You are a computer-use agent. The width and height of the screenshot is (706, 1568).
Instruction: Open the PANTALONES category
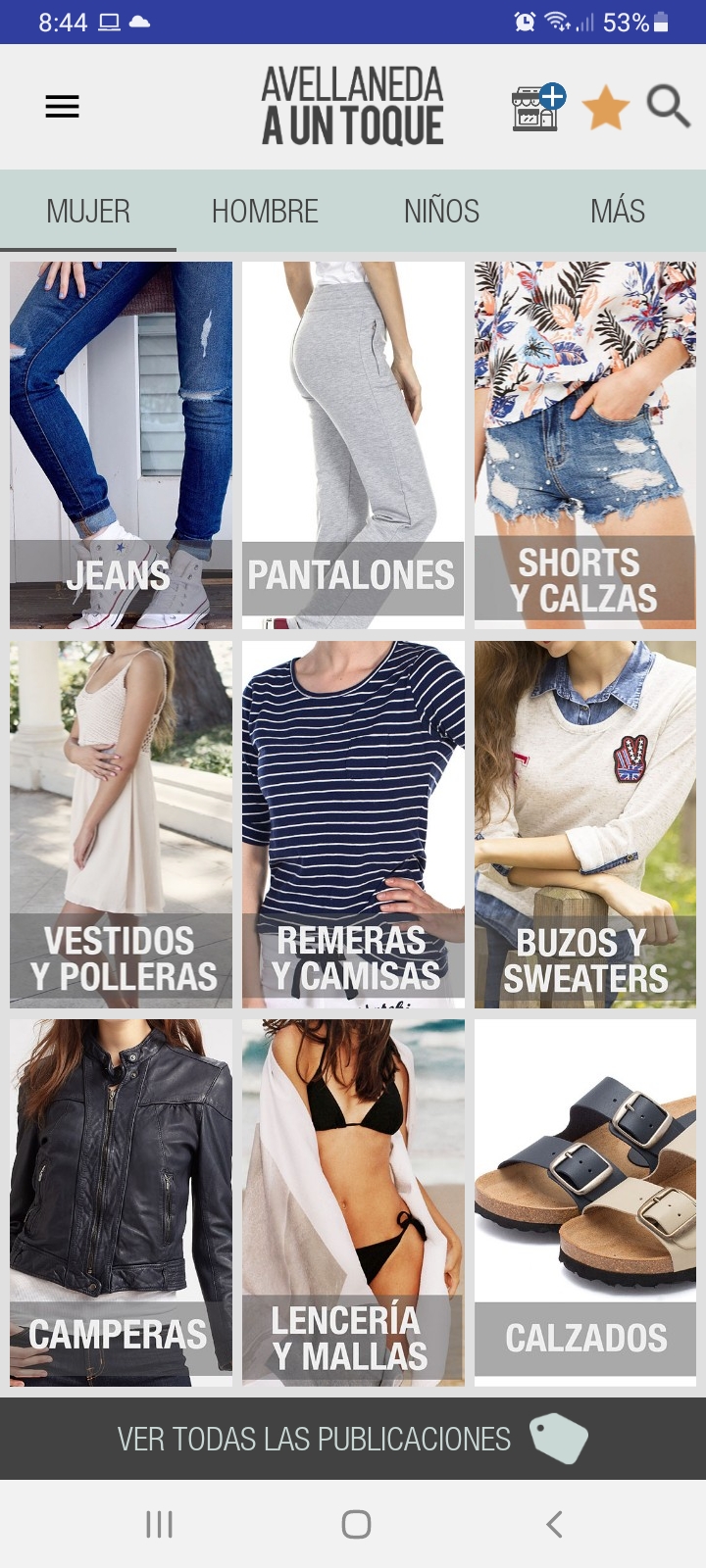tap(353, 445)
